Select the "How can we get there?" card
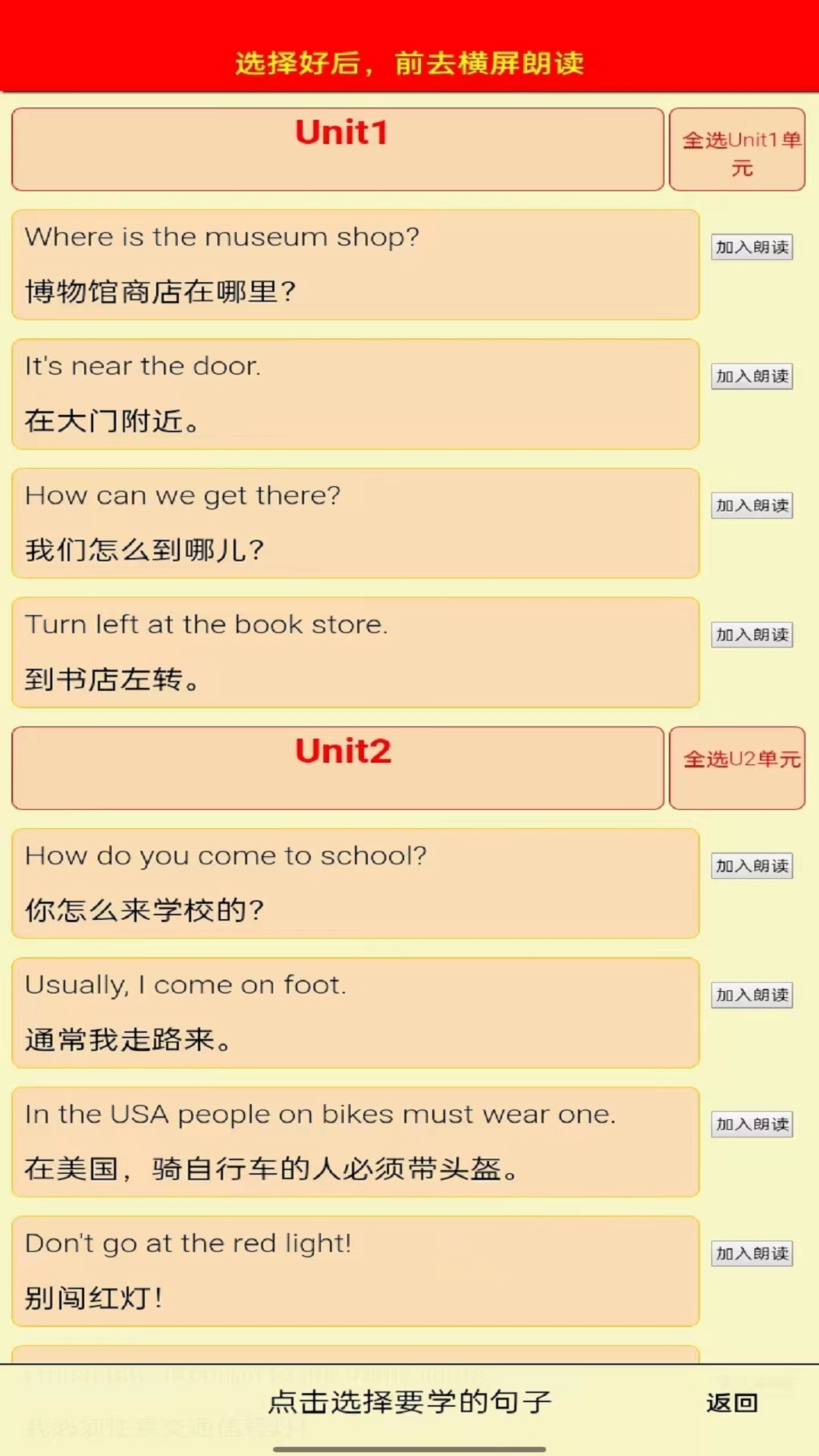The image size is (819, 1456). click(x=354, y=523)
